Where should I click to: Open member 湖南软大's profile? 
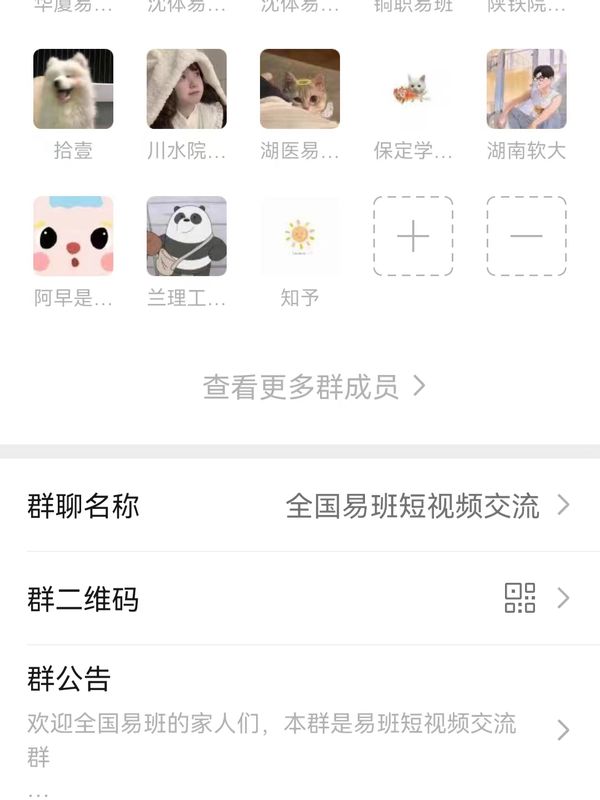tap(526, 89)
